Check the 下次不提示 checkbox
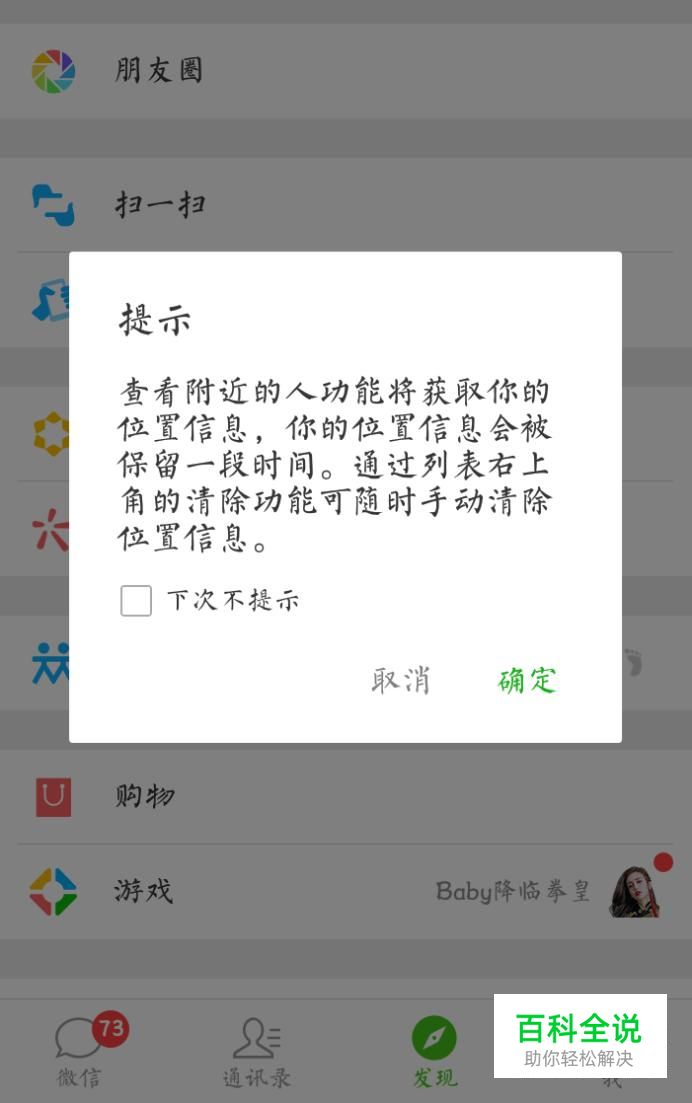Screen dimensions: 692x1103 click(136, 601)
